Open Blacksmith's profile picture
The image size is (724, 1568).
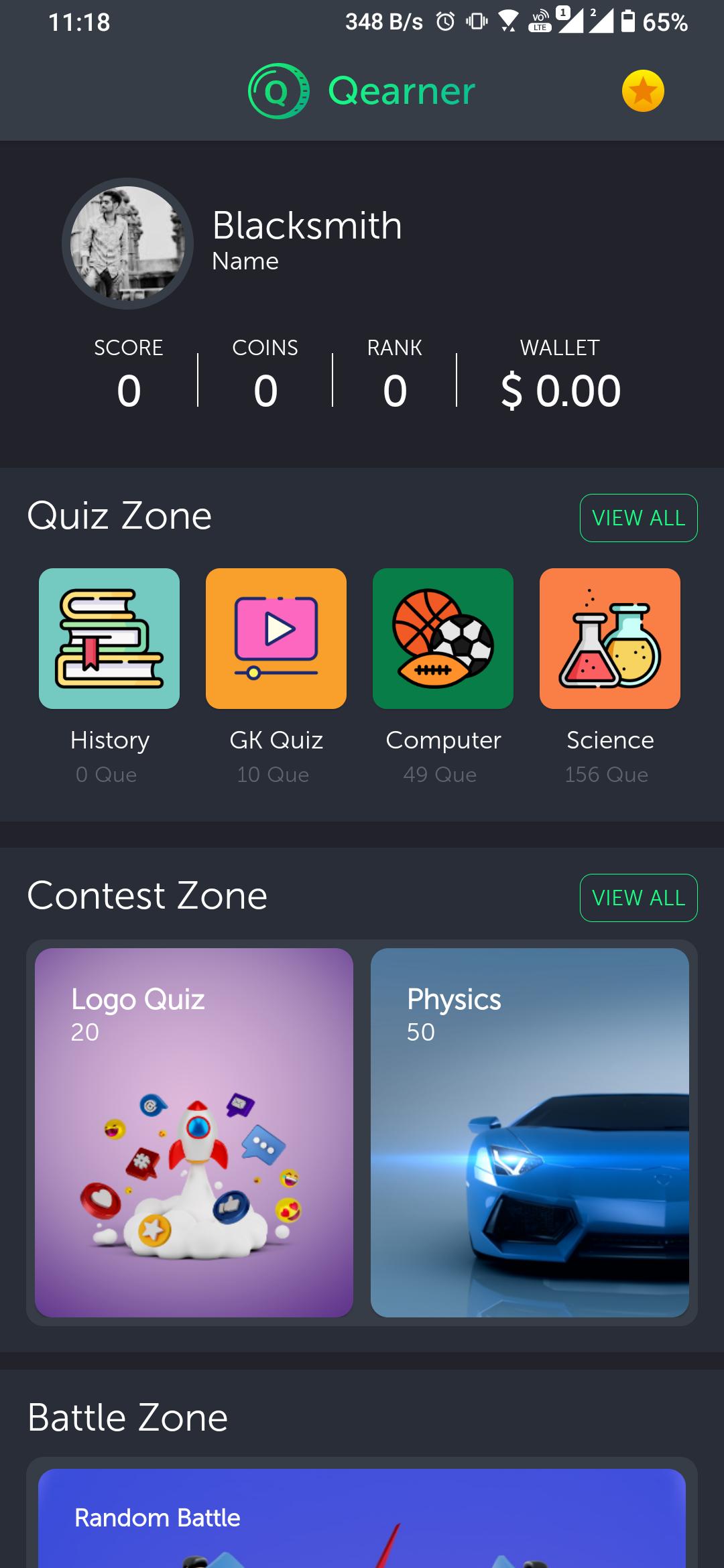click(127, 243)
